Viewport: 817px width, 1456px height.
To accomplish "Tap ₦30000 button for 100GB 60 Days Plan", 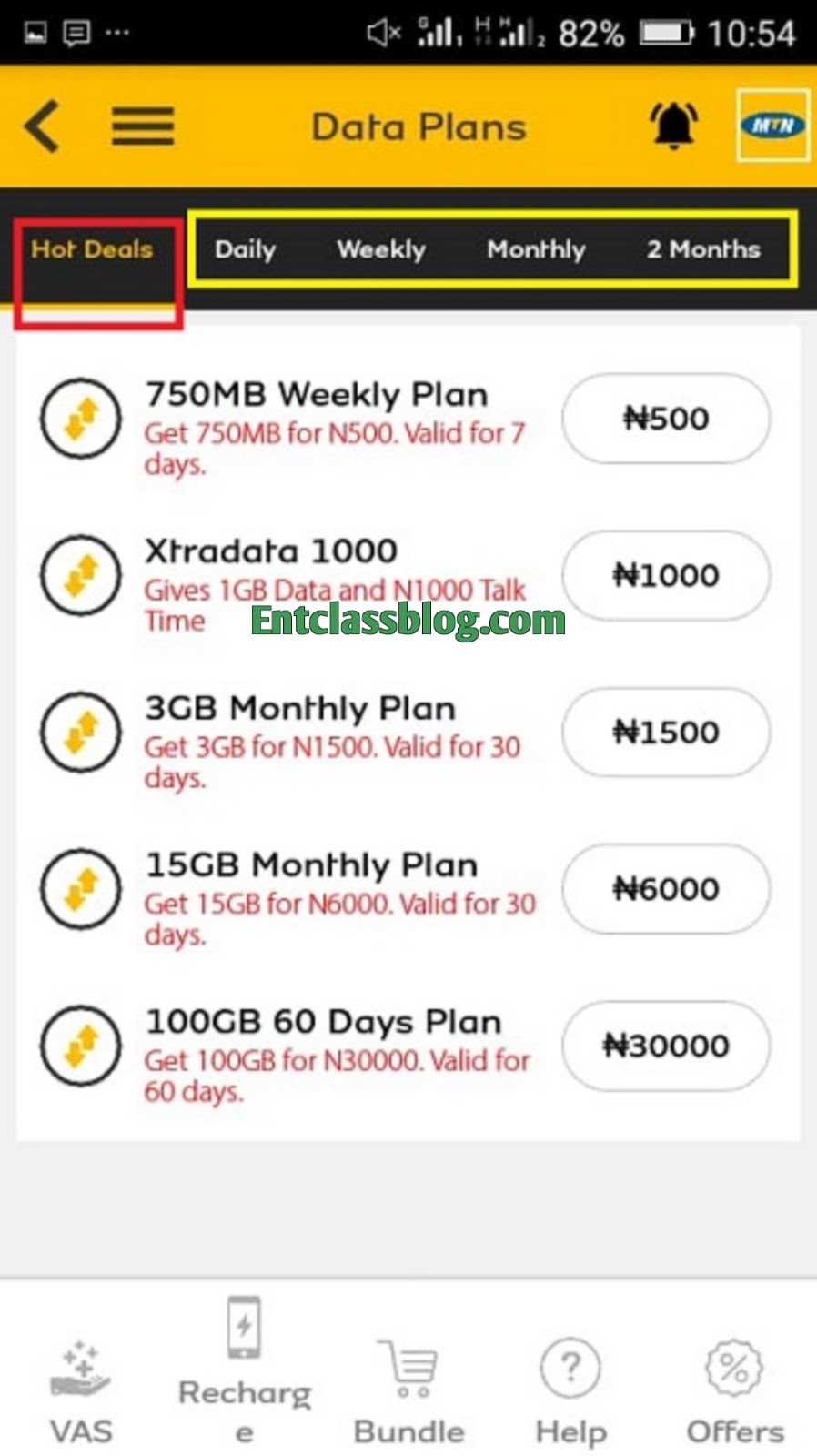I will click(x=665, y=1046).
